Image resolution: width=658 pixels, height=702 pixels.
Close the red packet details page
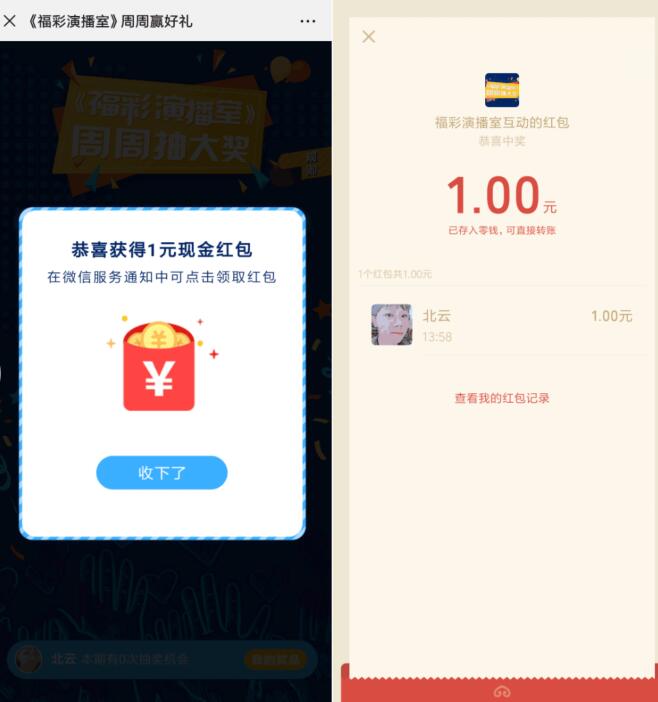click(x=368, y=37)
